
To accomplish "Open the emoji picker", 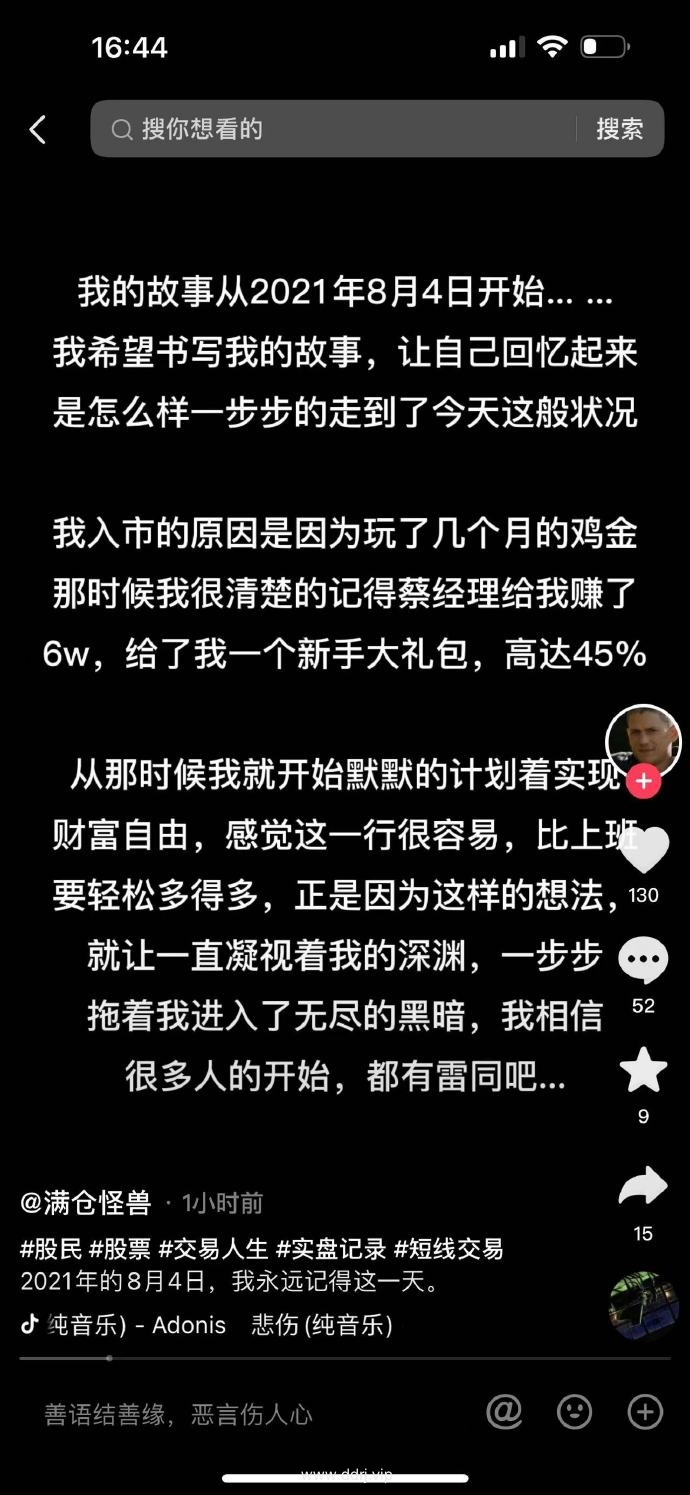I will point(575,1412).
